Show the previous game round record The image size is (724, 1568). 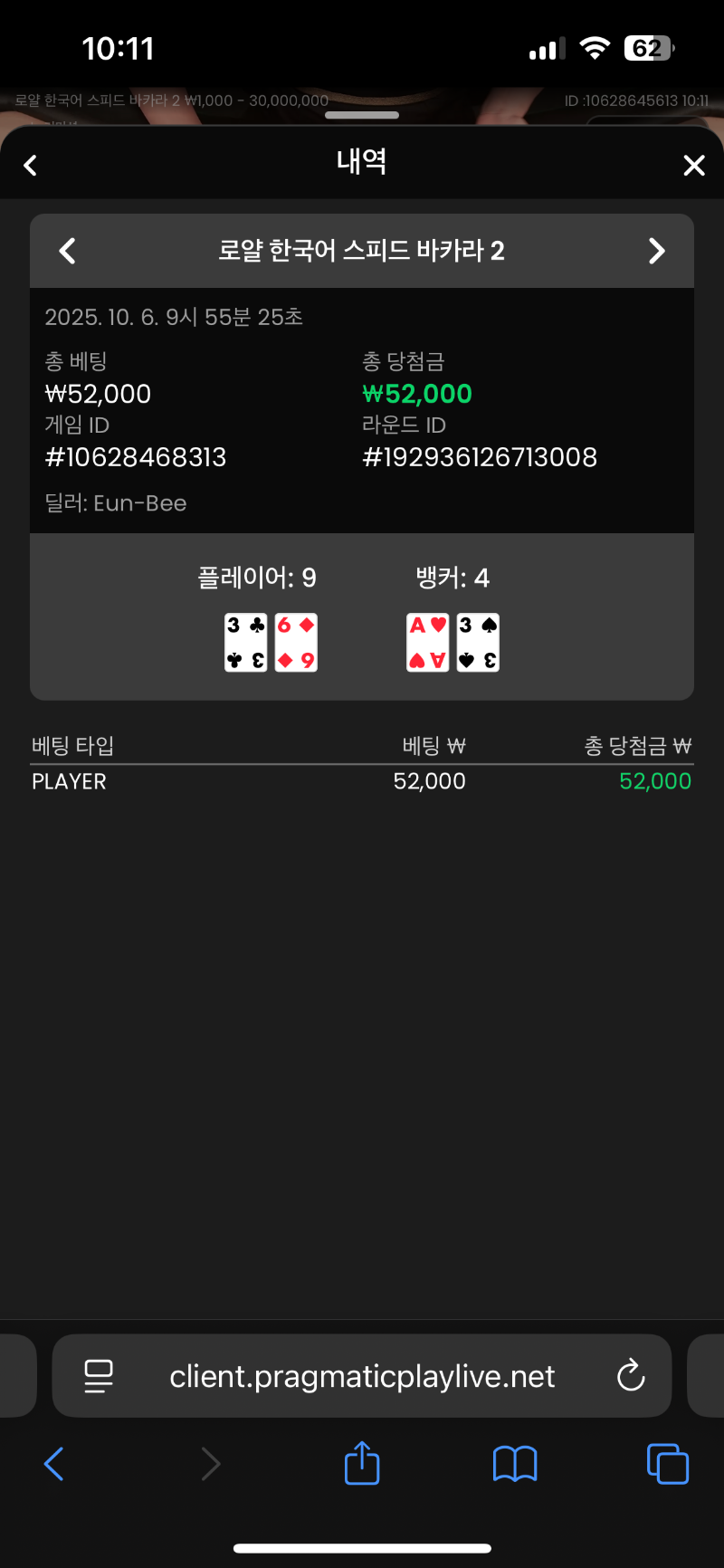[x=67, y=251]
